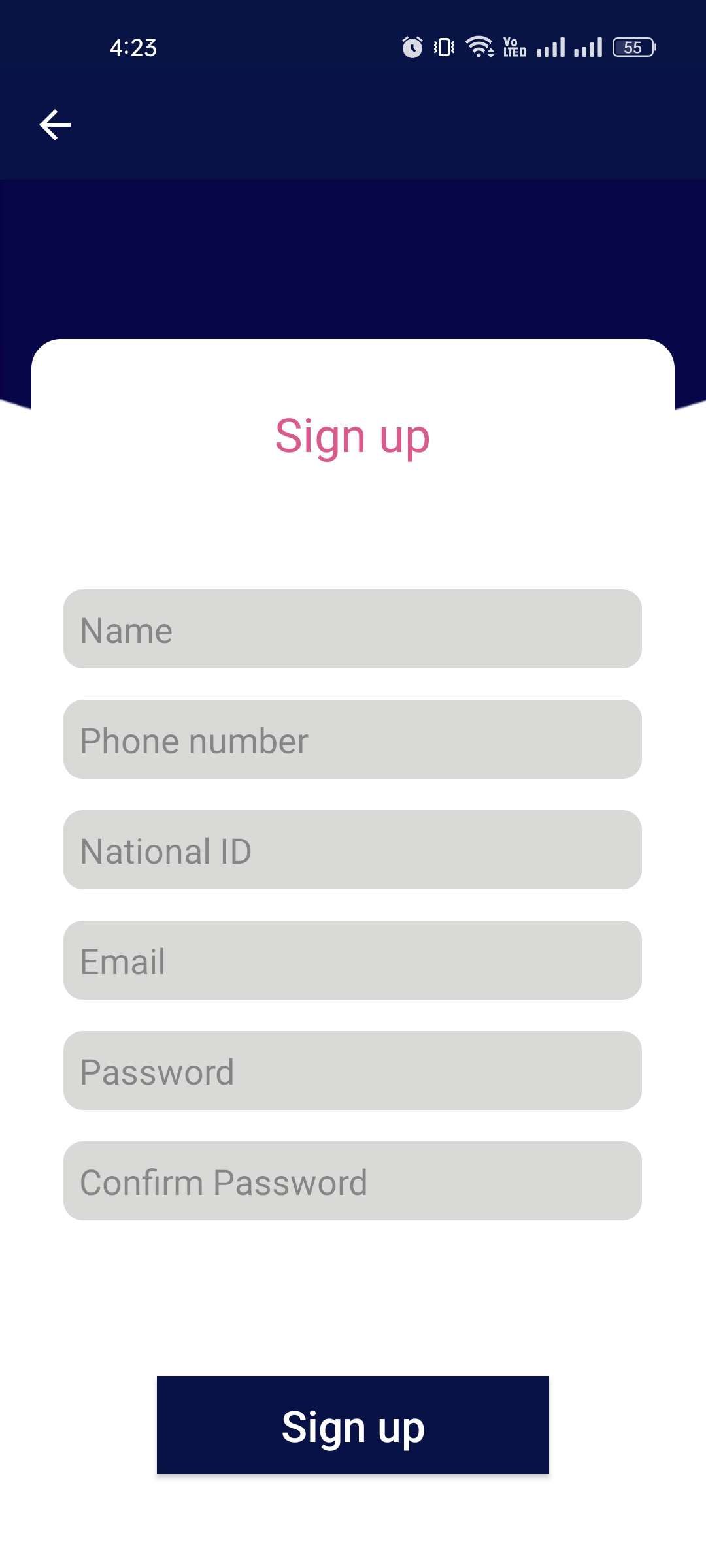Tap the National ID text box
The width and height of the screenshot is (706, 1568).
352,850
